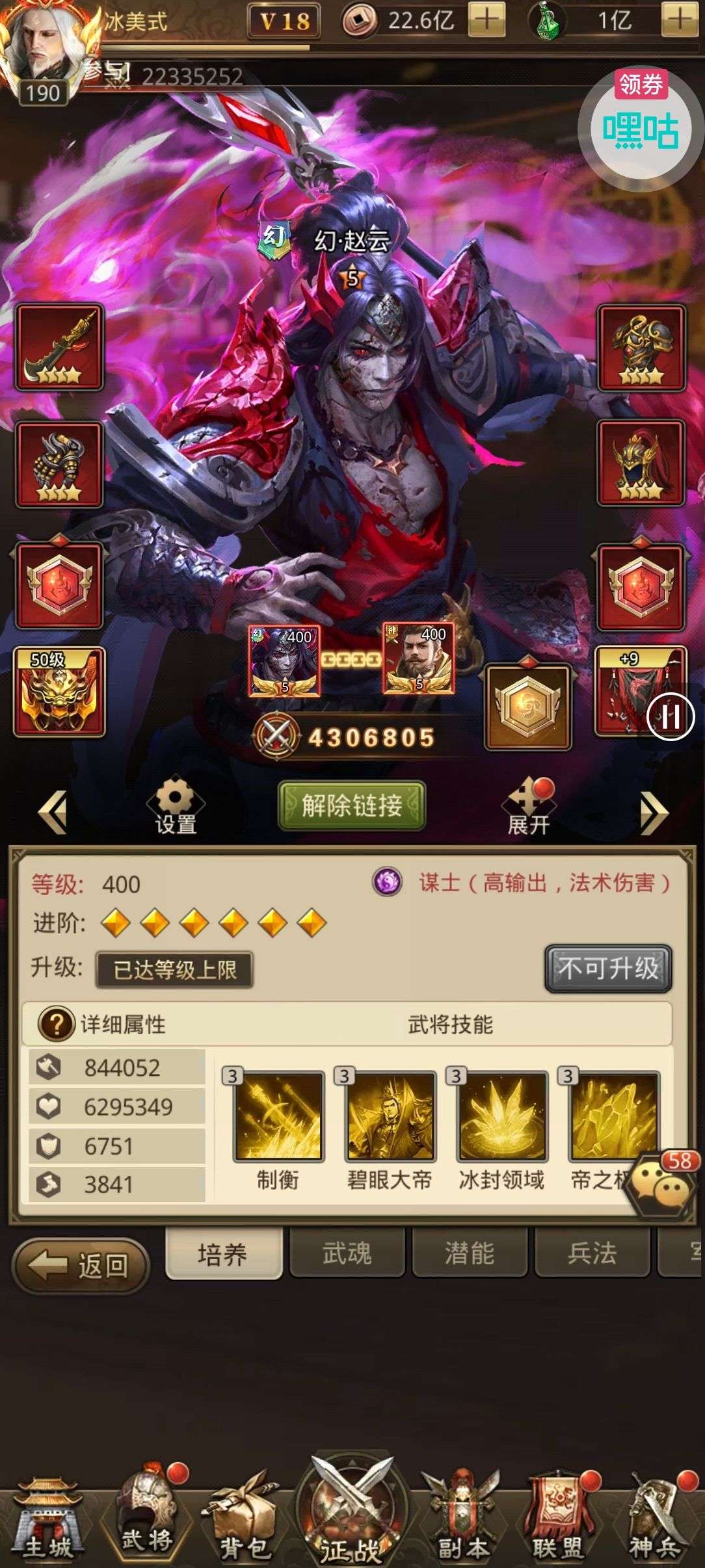Viewport: 705px width, 1568px height.
Task: Open the 详细属性 help icon
Action: pyautogui.click(x=57, y=1025)
